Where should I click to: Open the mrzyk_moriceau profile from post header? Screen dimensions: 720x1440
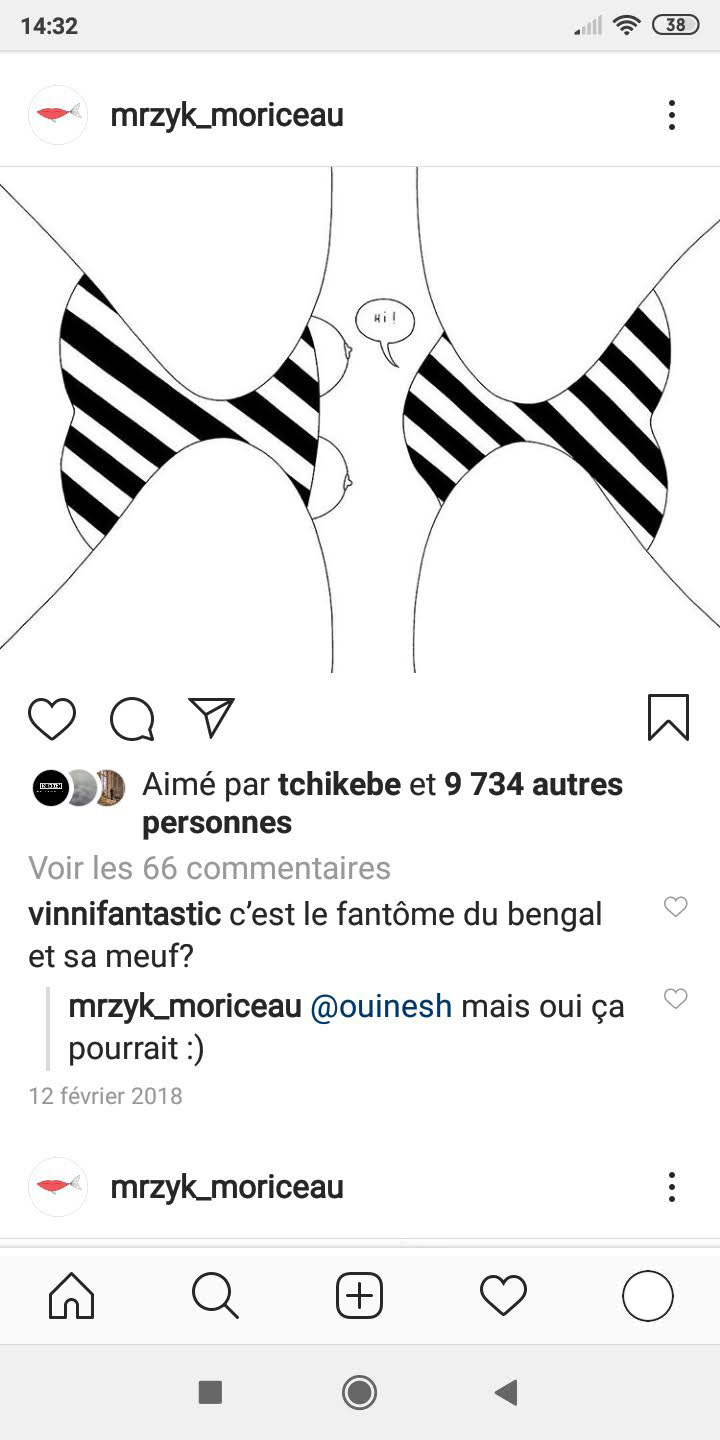227,115
